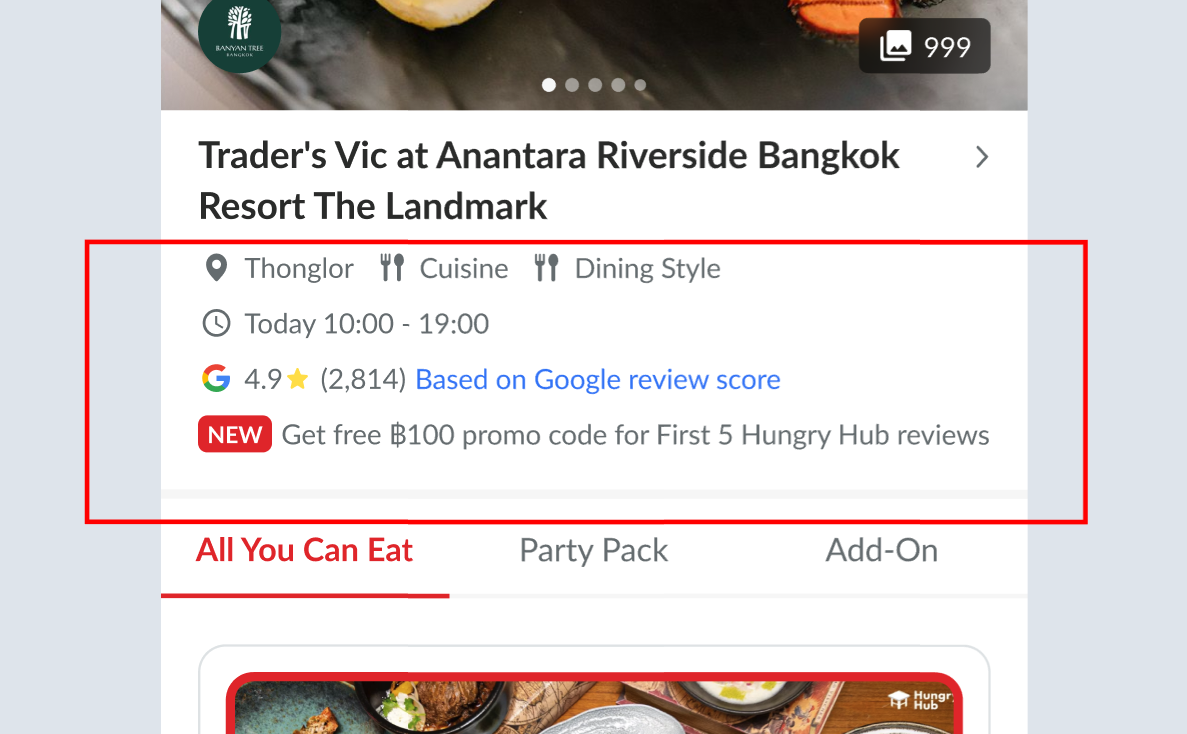Open the photo gallery with 999 images

[x=924, y=46]
